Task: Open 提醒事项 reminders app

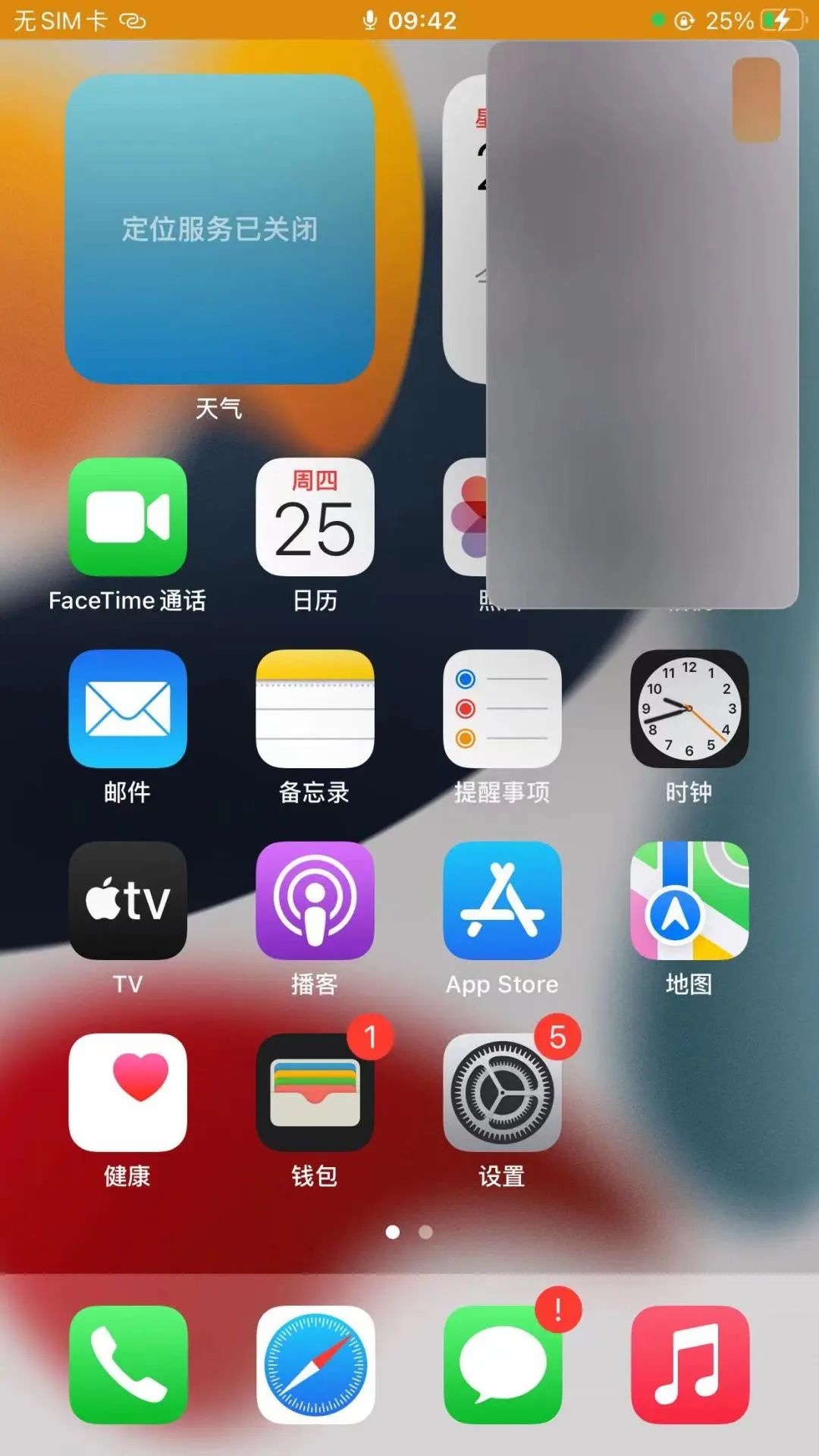Action: pyautogui.click(x=502, y=709)
